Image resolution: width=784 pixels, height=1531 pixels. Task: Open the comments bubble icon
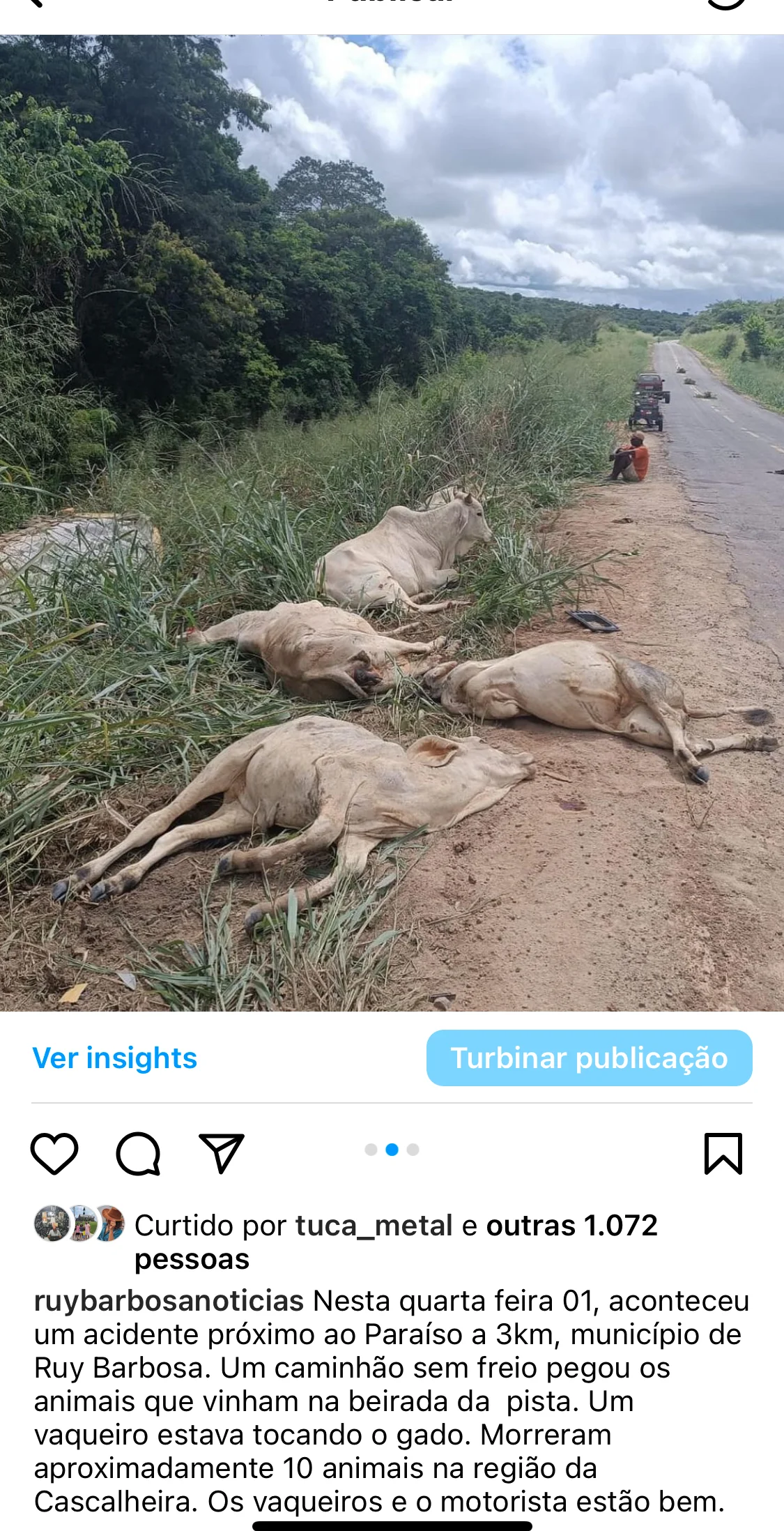pos(138,1154)
